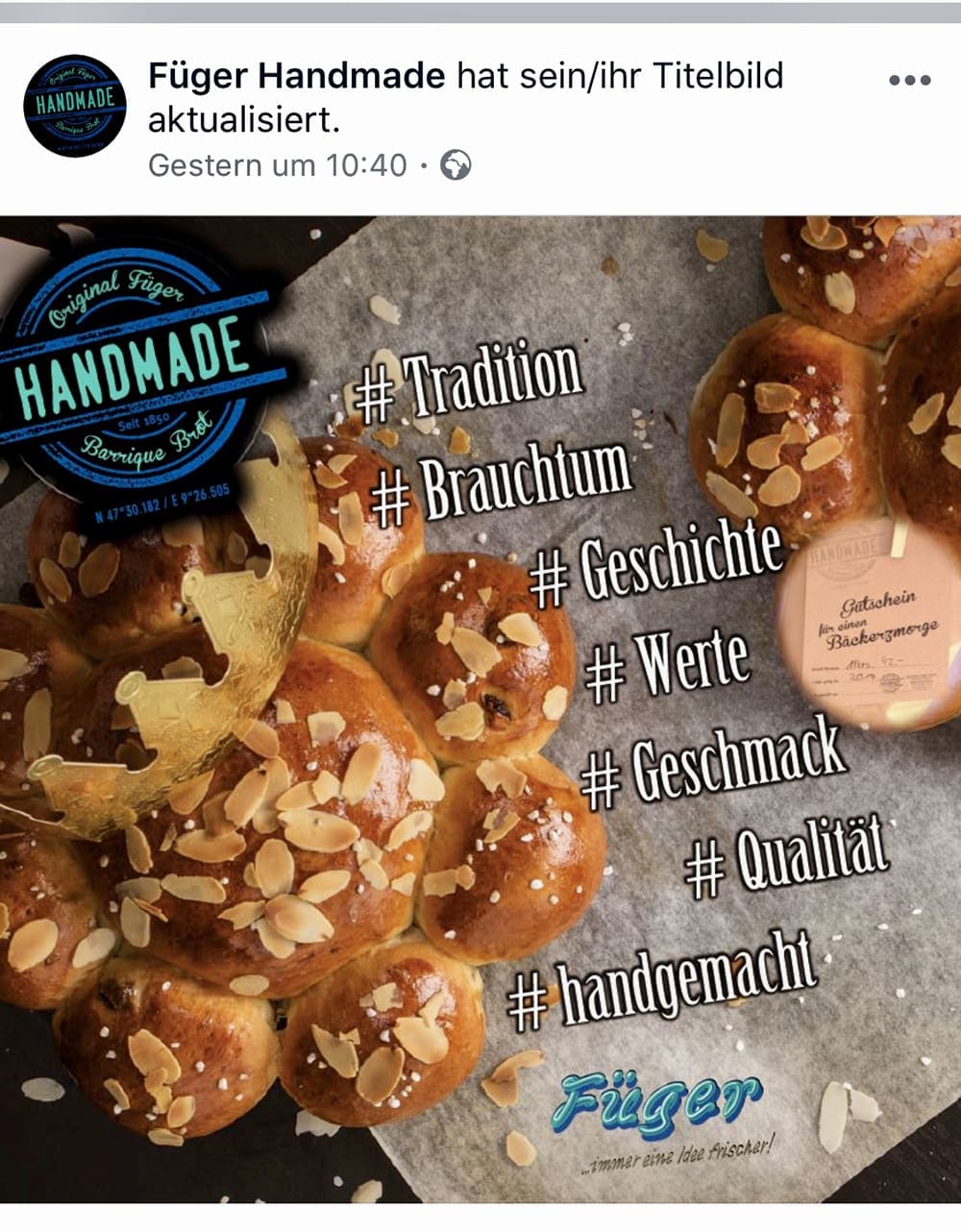Open Füger Handmade profile picture
This screenshot has width=961, height=1232.
(x=75, y=106)
